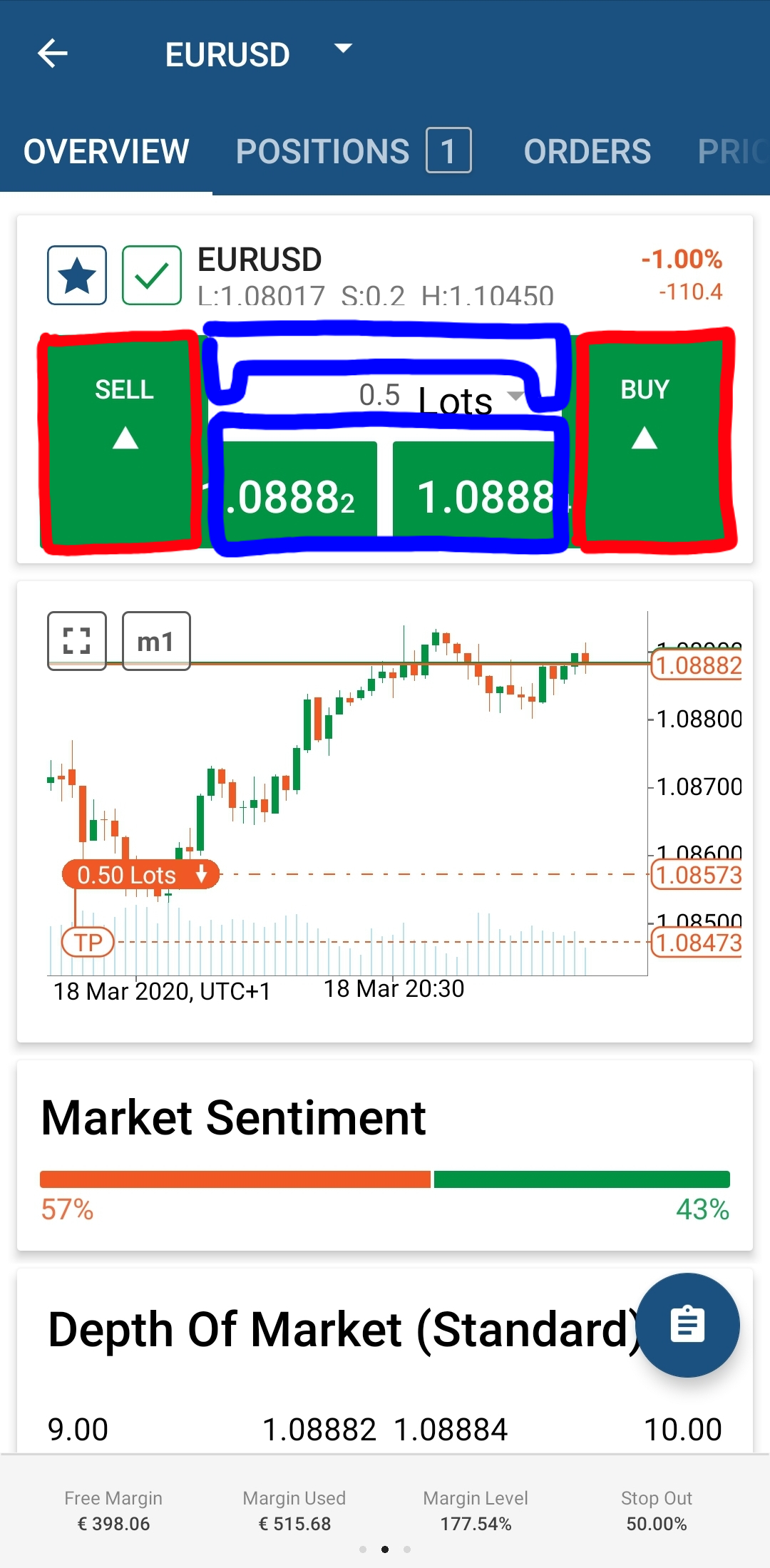Viewport: 770px width, 1568px height.
Task: Expand the chart to fullscreen
Action: pyautogui.click(x=77, y=640)
